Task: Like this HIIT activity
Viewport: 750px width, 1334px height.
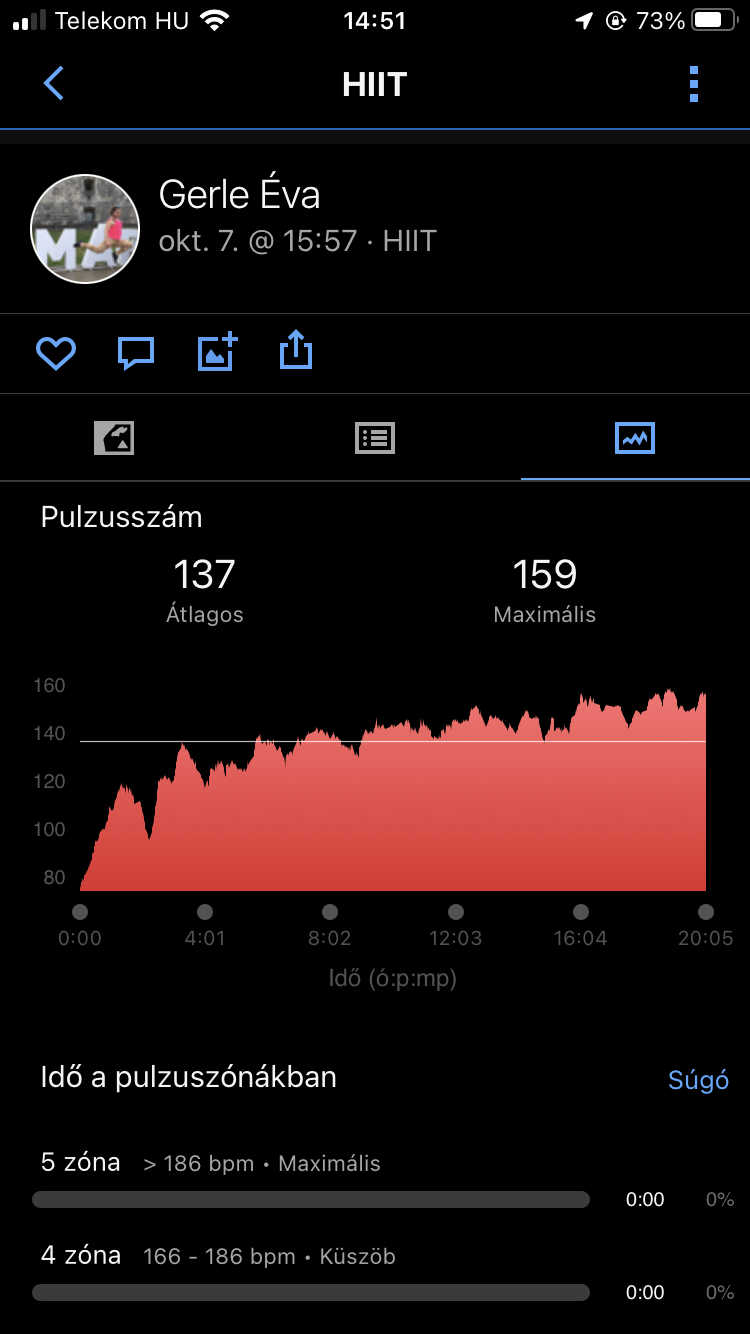Action: [x=56, y=353]
